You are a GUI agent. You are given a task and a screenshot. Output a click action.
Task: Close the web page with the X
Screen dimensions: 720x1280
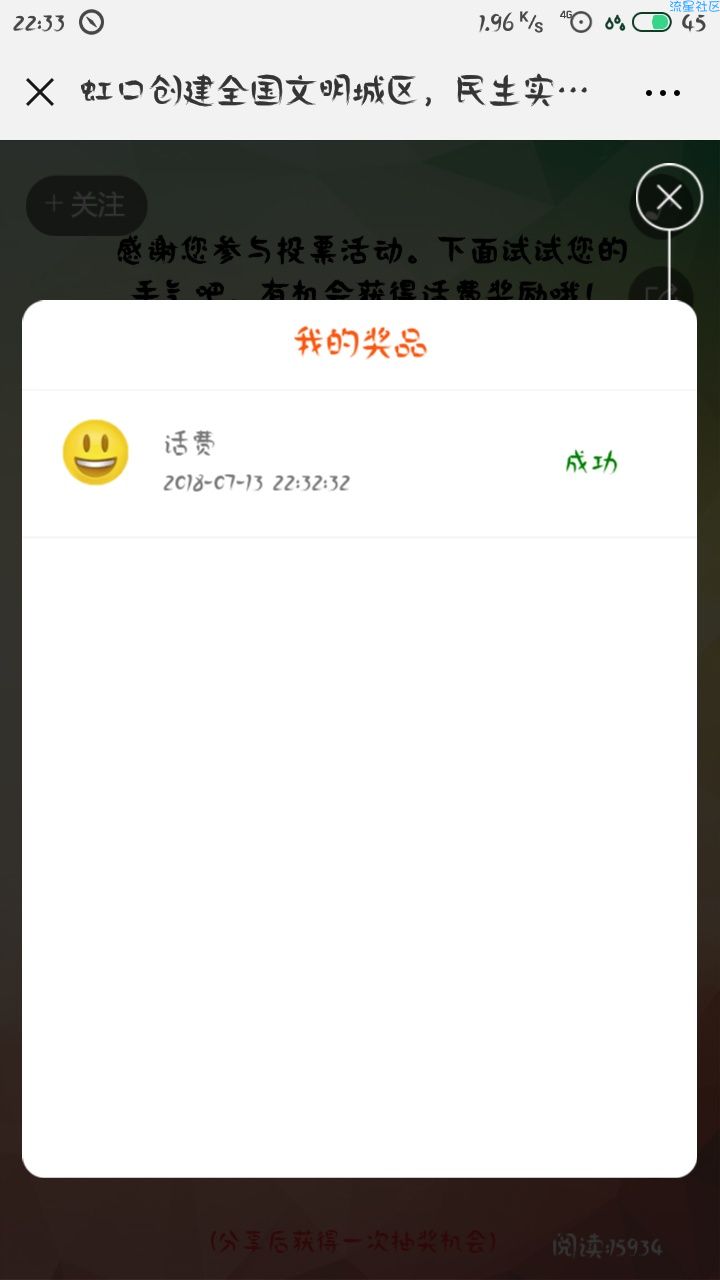[x=40, y=93]
